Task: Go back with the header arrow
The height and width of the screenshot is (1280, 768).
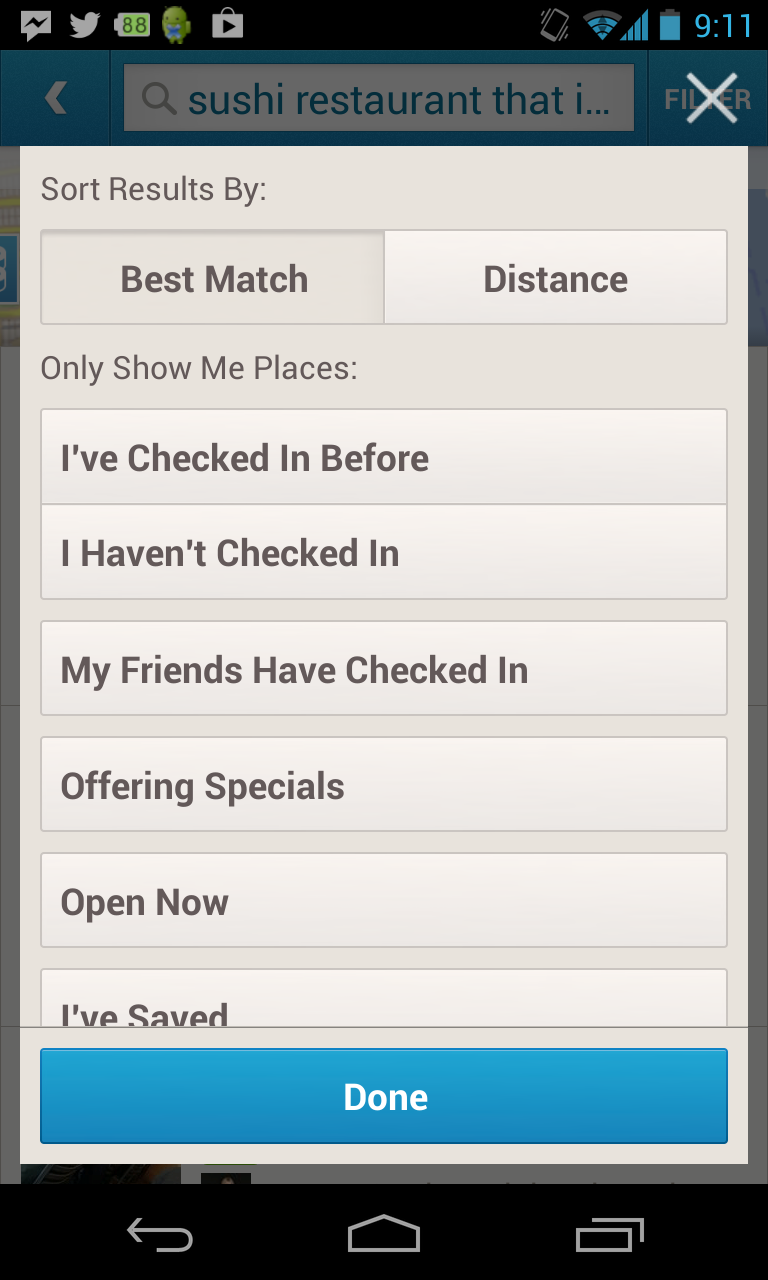Action: tap(56, 98)
